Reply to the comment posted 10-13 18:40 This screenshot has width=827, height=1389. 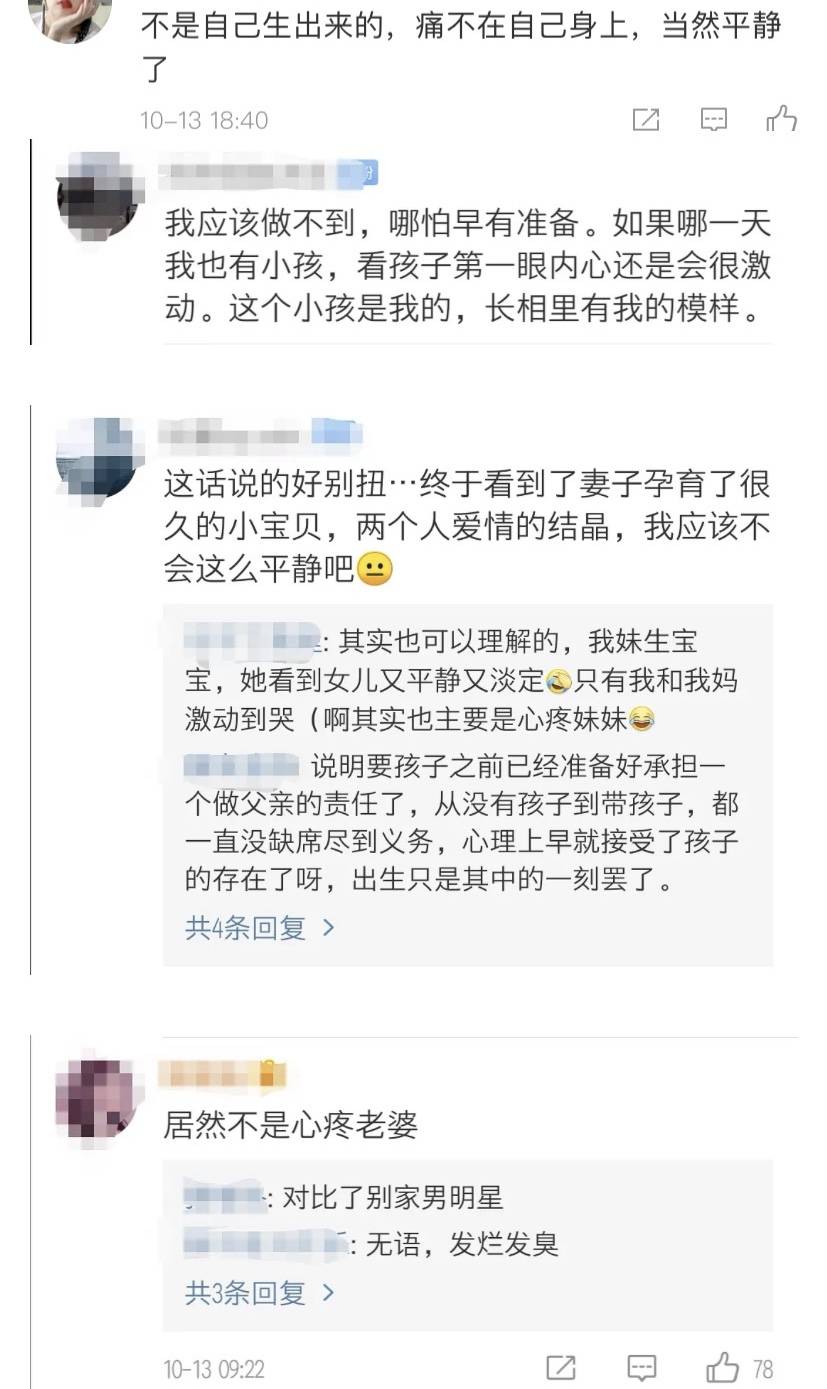click(713, 120)
